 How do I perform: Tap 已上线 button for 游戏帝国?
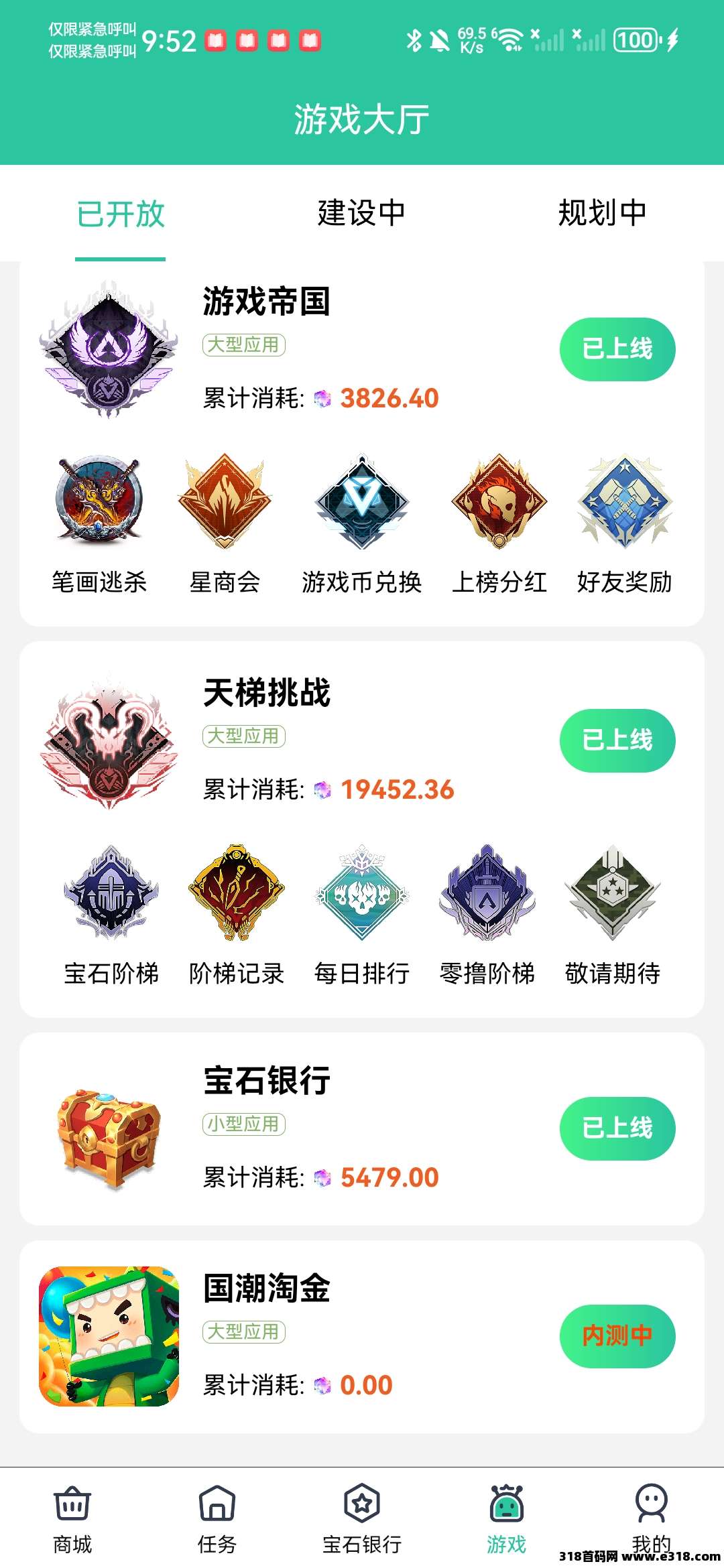pyautogui.click(x=617, y=349)
